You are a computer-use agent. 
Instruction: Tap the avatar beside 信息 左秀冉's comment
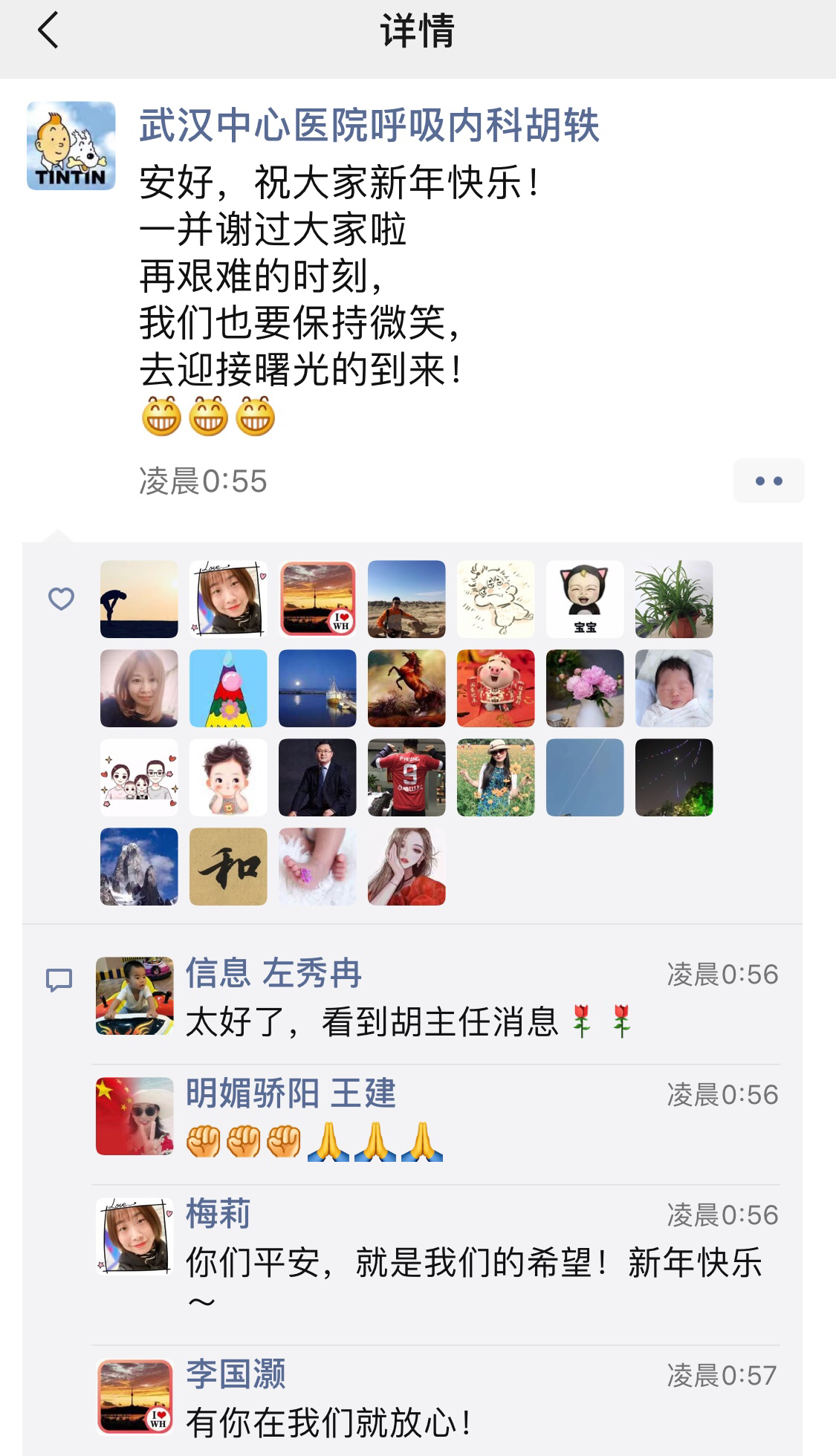(x=135, y=995)
